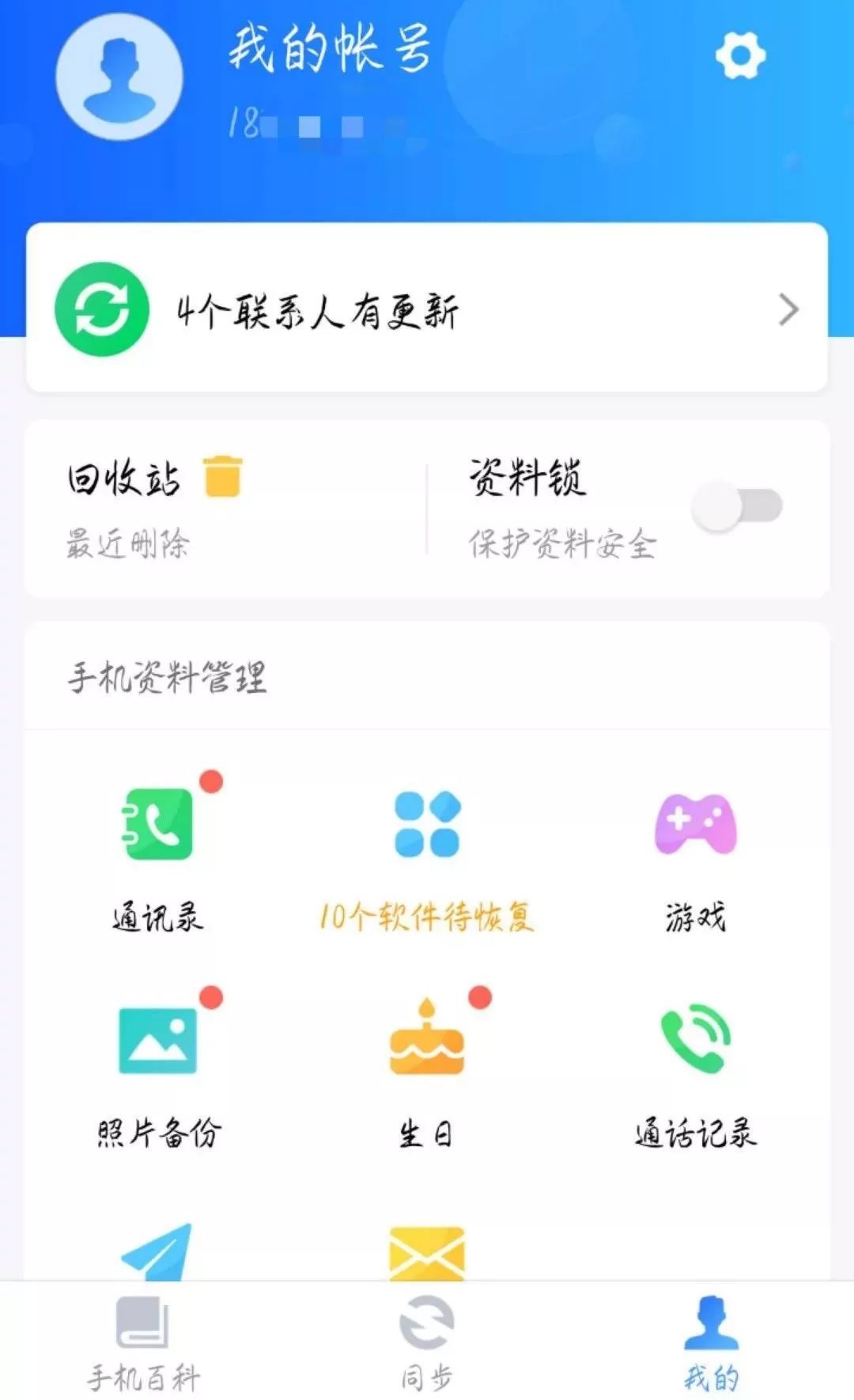Screen dimensions: 854x1400
Task: Open 回收站 recently deleted
Action: point(155,508)
